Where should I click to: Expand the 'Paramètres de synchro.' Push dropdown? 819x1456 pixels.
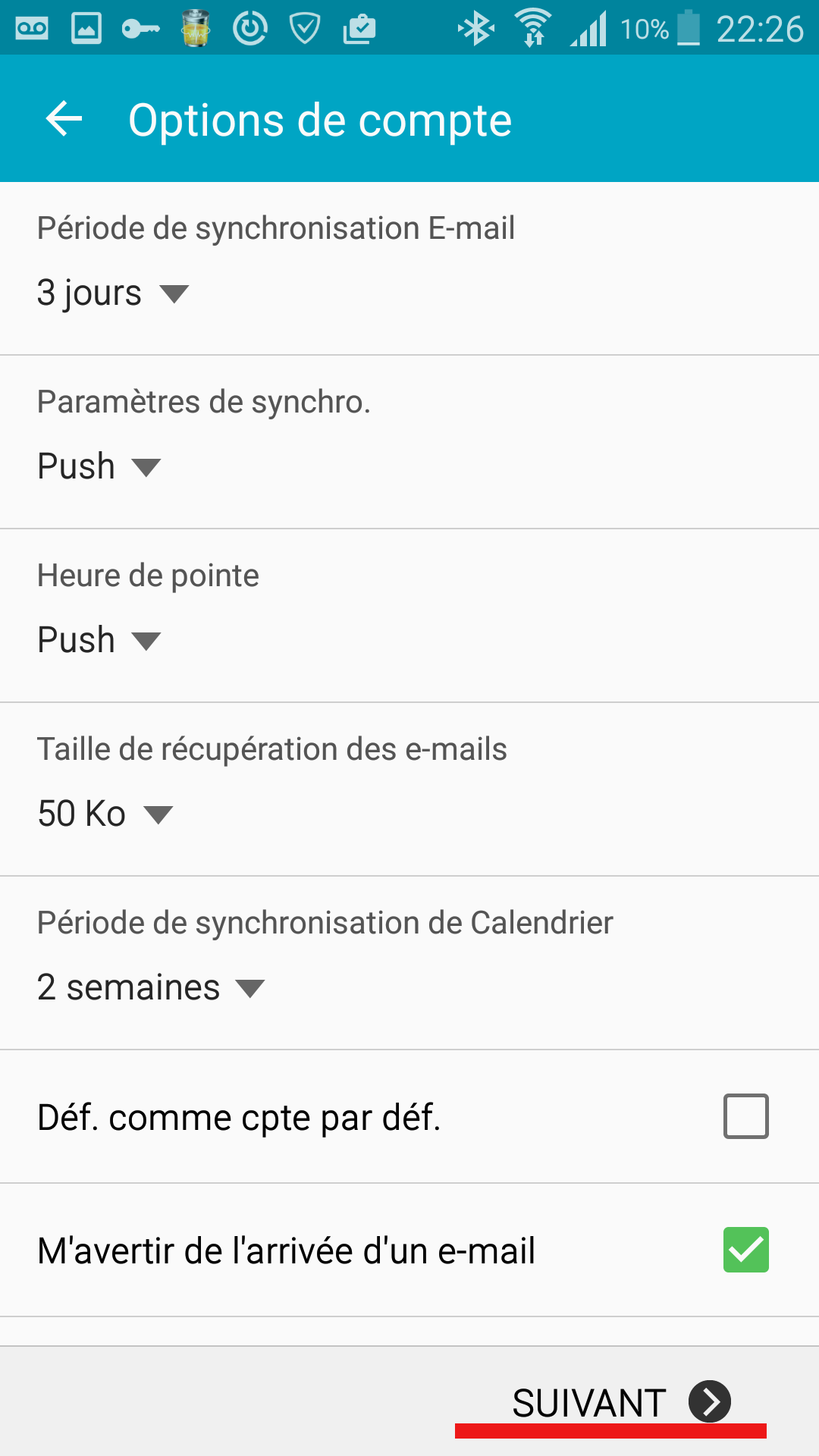point(99,466)
